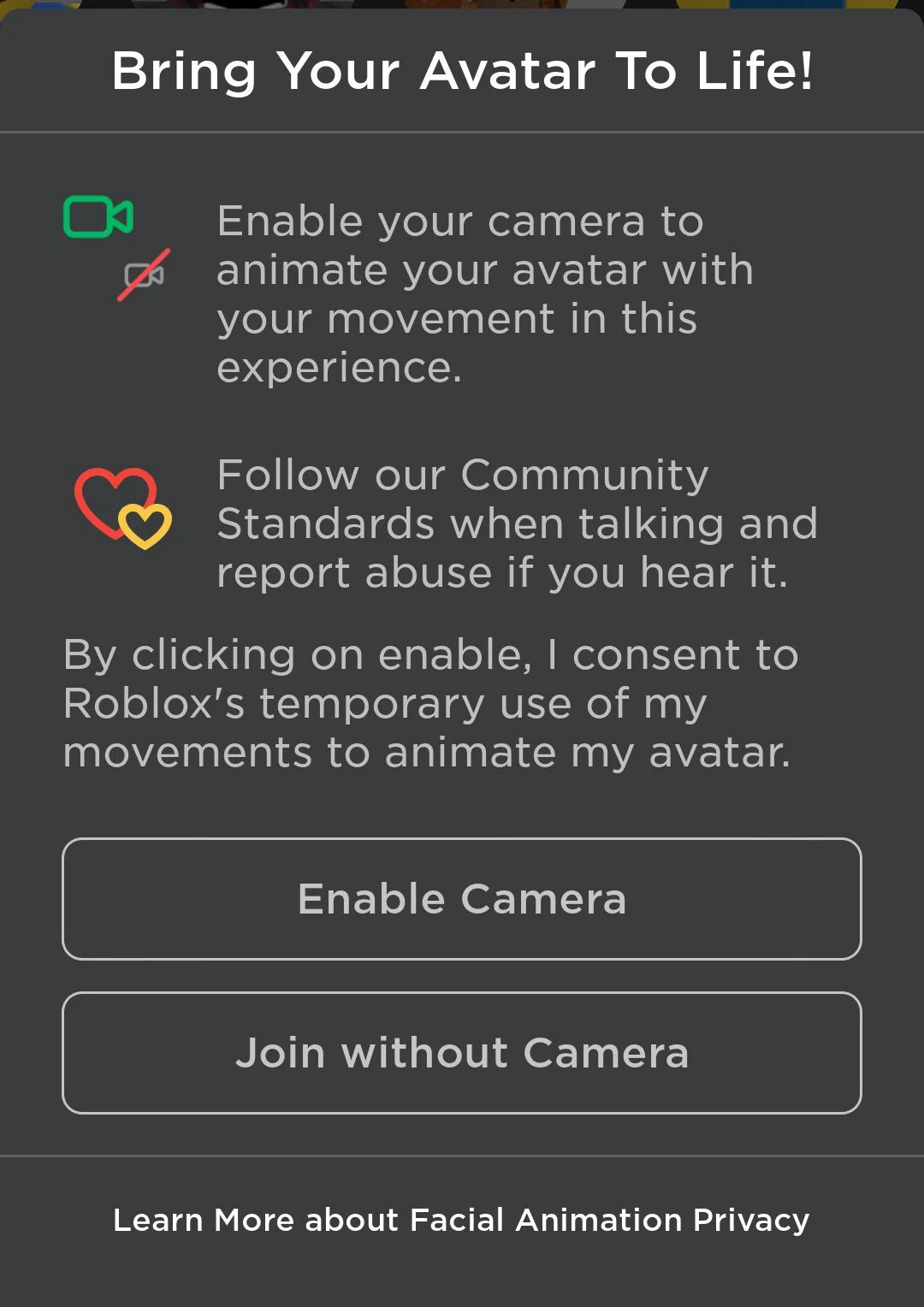
Task: Click the divider line below the dialog title
Action: point(462,131)
